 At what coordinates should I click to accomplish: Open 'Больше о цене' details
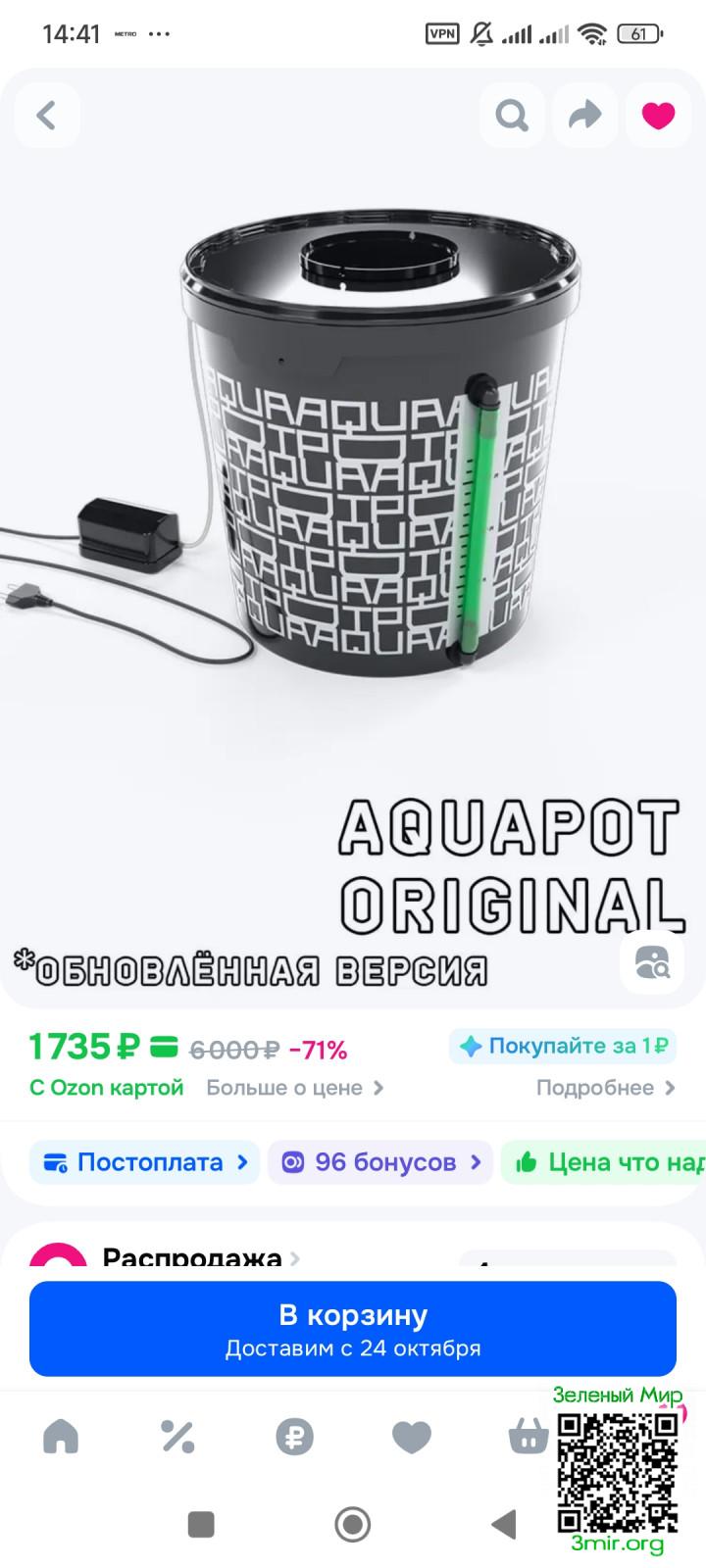tap(294, 1088)
